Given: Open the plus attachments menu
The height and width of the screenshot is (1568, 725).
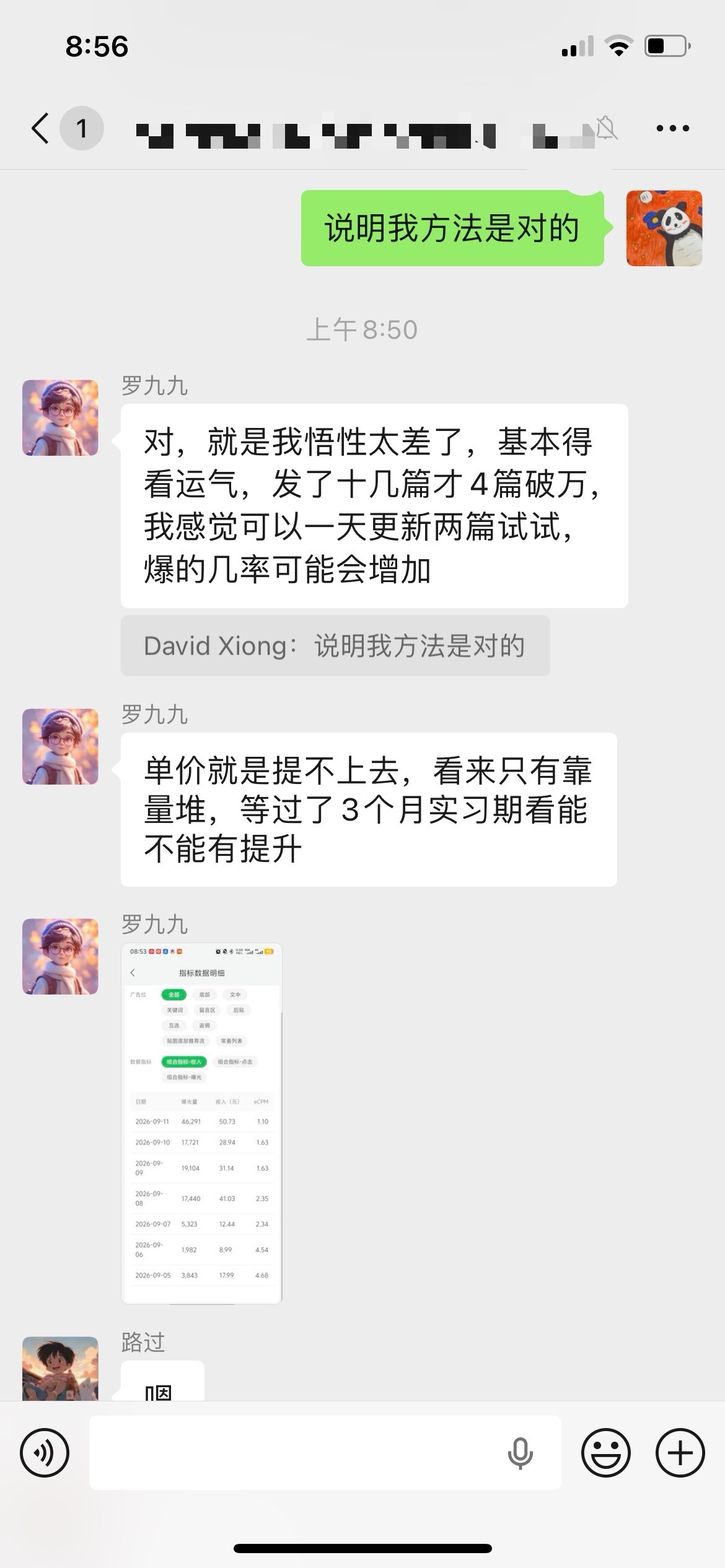Looking at the screenshot, I should [x=680, y=1452].
